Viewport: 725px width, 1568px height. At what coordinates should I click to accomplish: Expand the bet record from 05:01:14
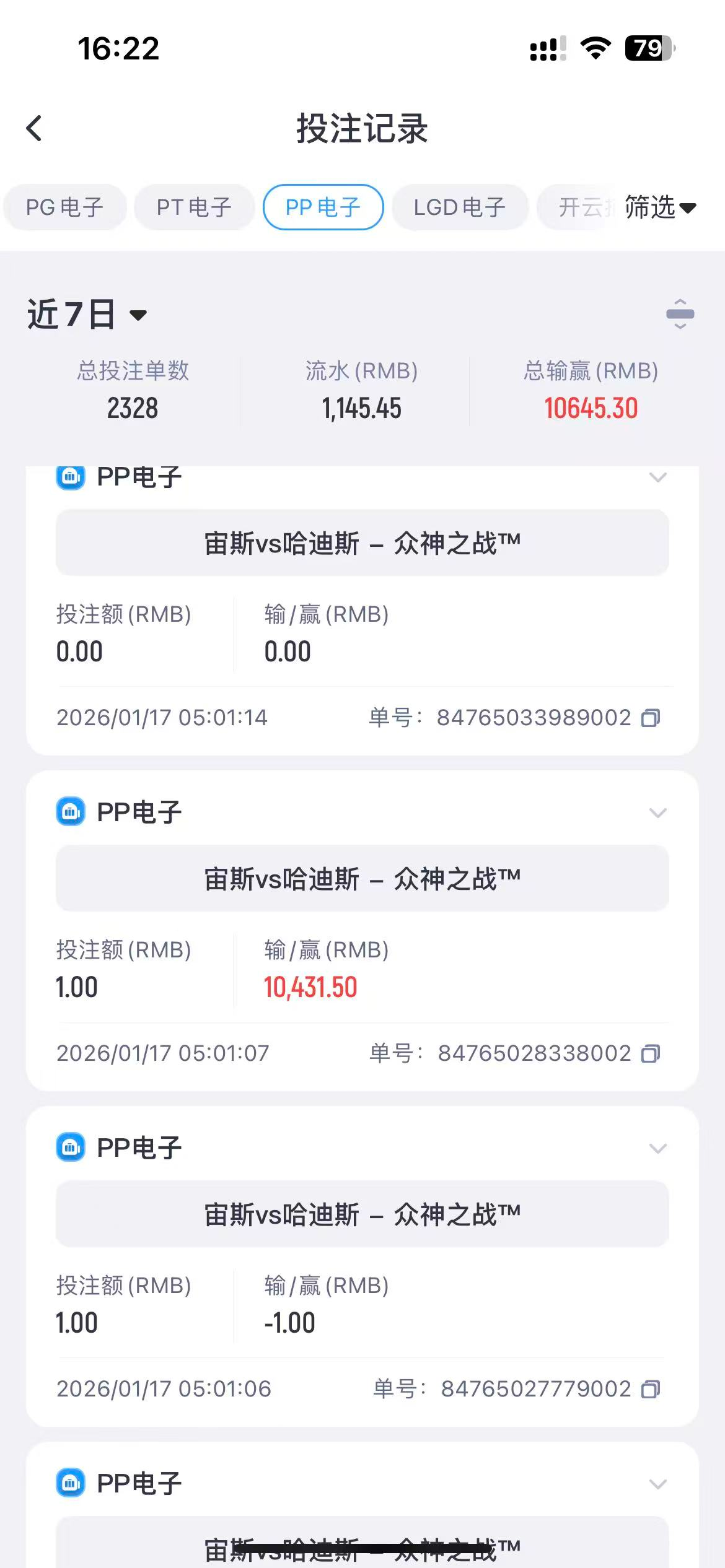pyautogui.click(x=657, y=477)
